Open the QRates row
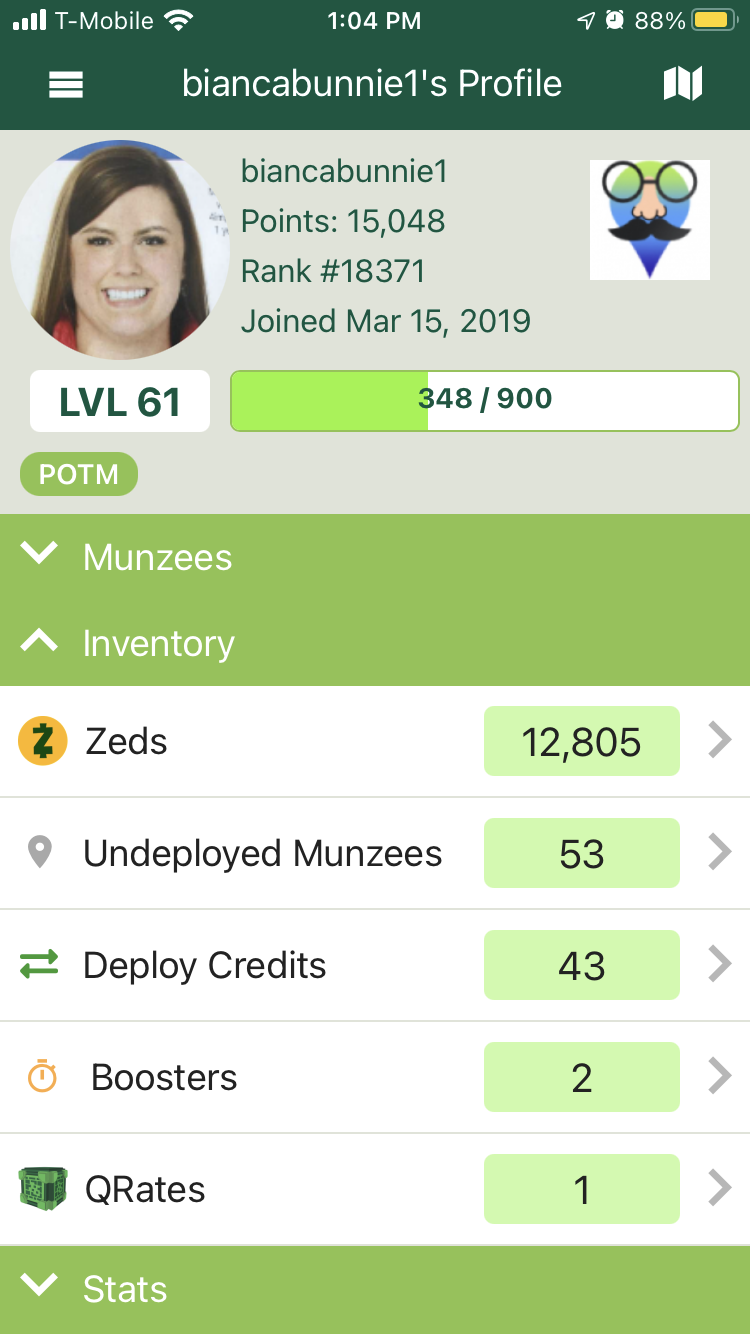 click(375, 1190)
